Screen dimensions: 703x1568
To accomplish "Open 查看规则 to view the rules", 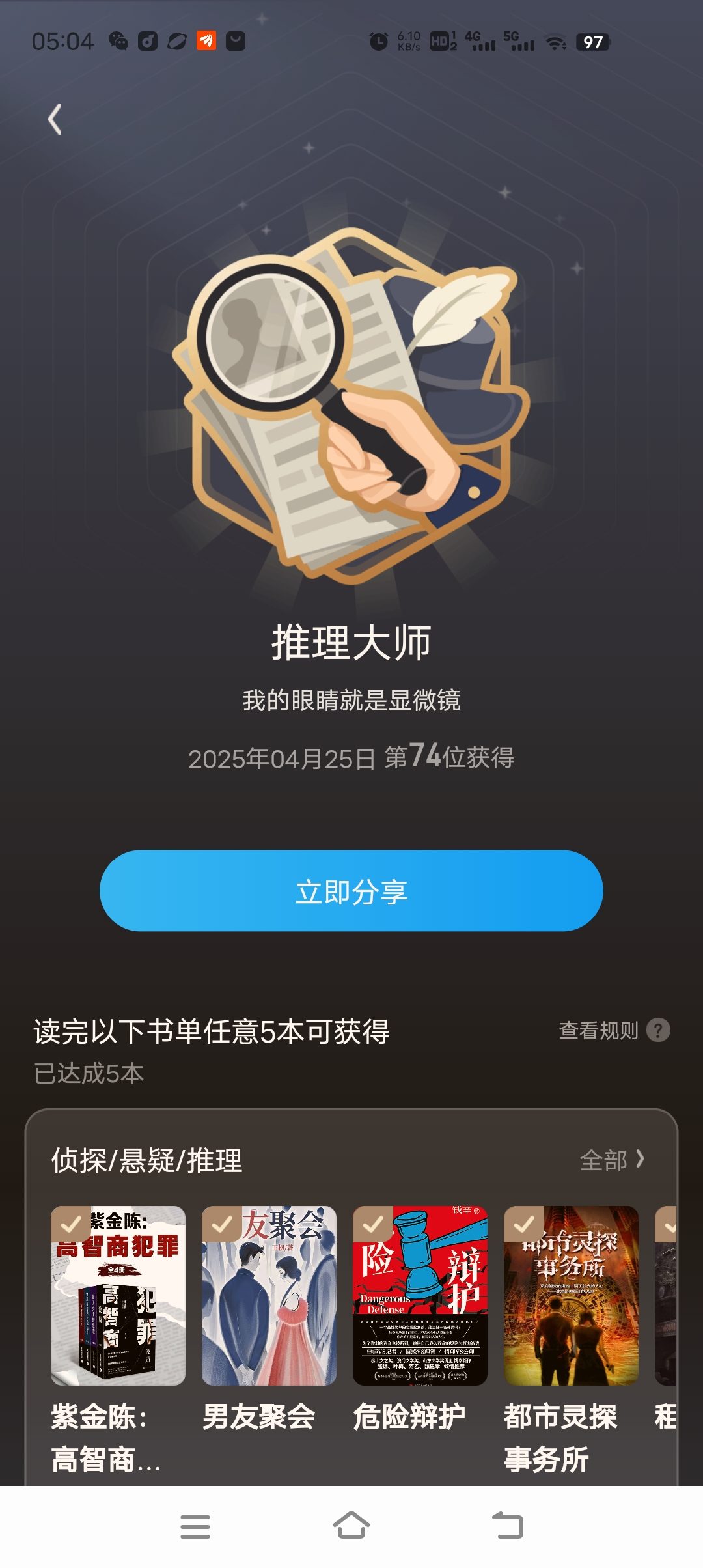I will click(x=614, y=1030).
